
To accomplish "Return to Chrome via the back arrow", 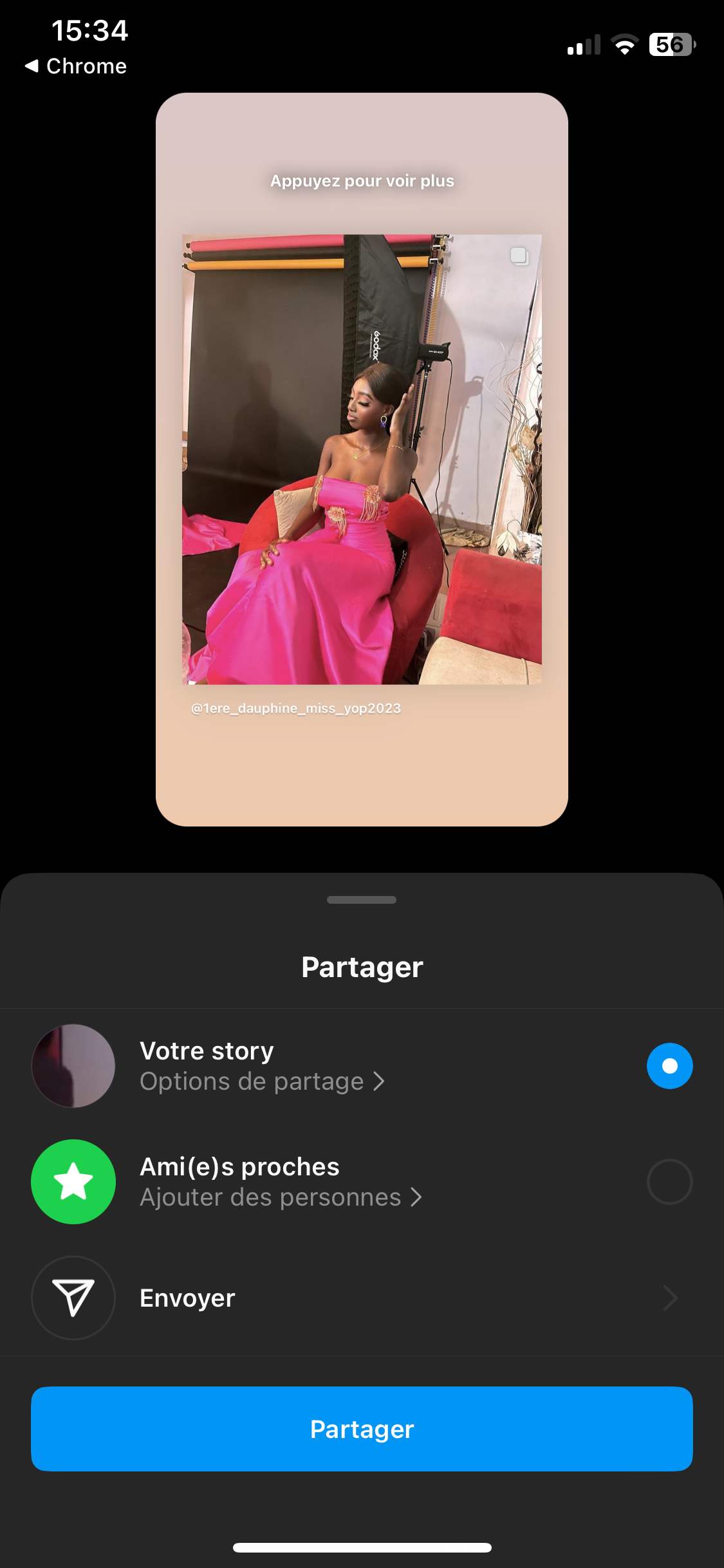I will (x=76, y=66).
